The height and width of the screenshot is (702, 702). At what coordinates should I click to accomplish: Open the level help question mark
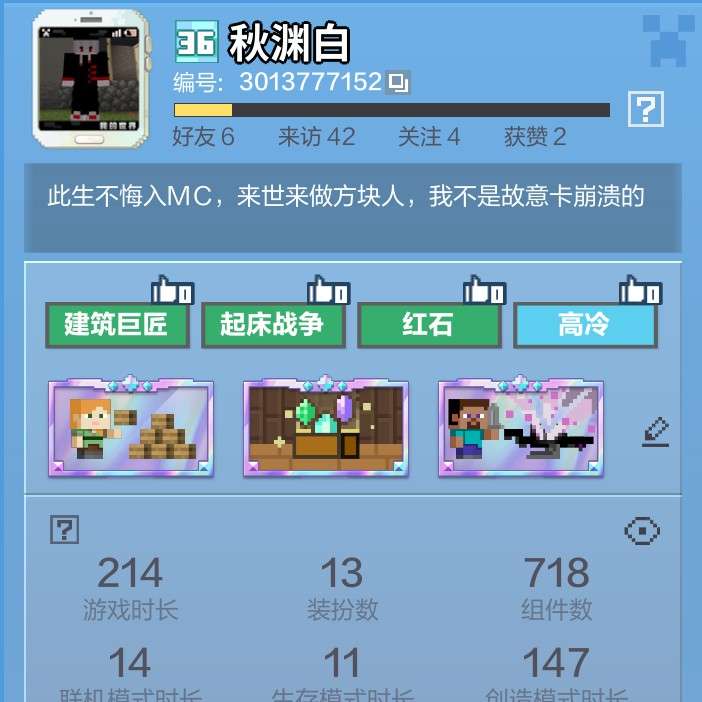645,109
